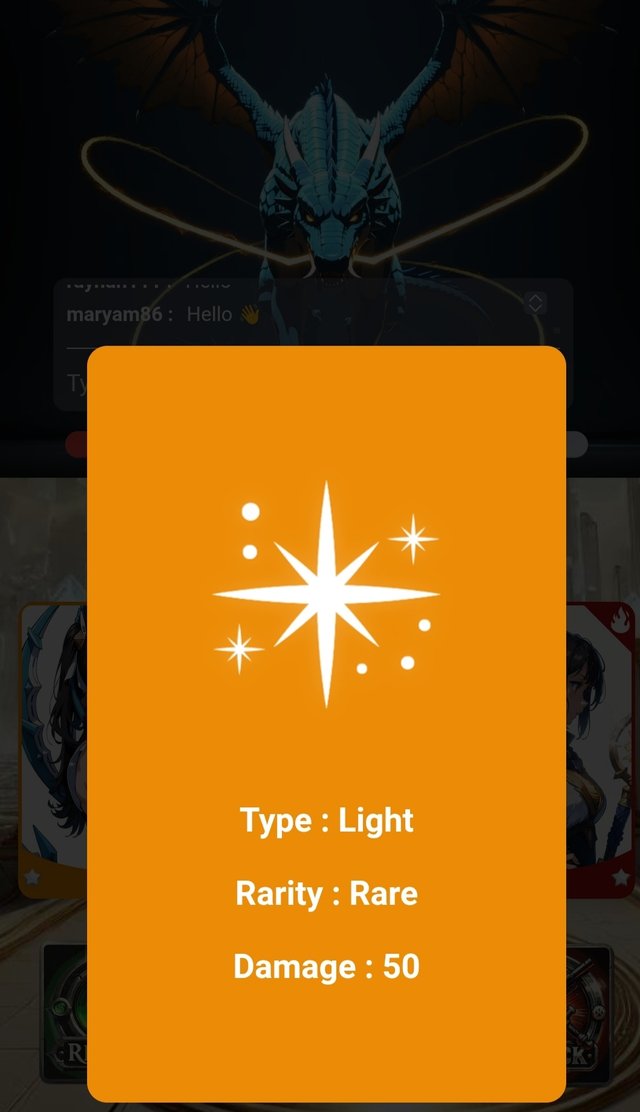Expand the chat panel

pyautogui.click(x=536, y=303)
